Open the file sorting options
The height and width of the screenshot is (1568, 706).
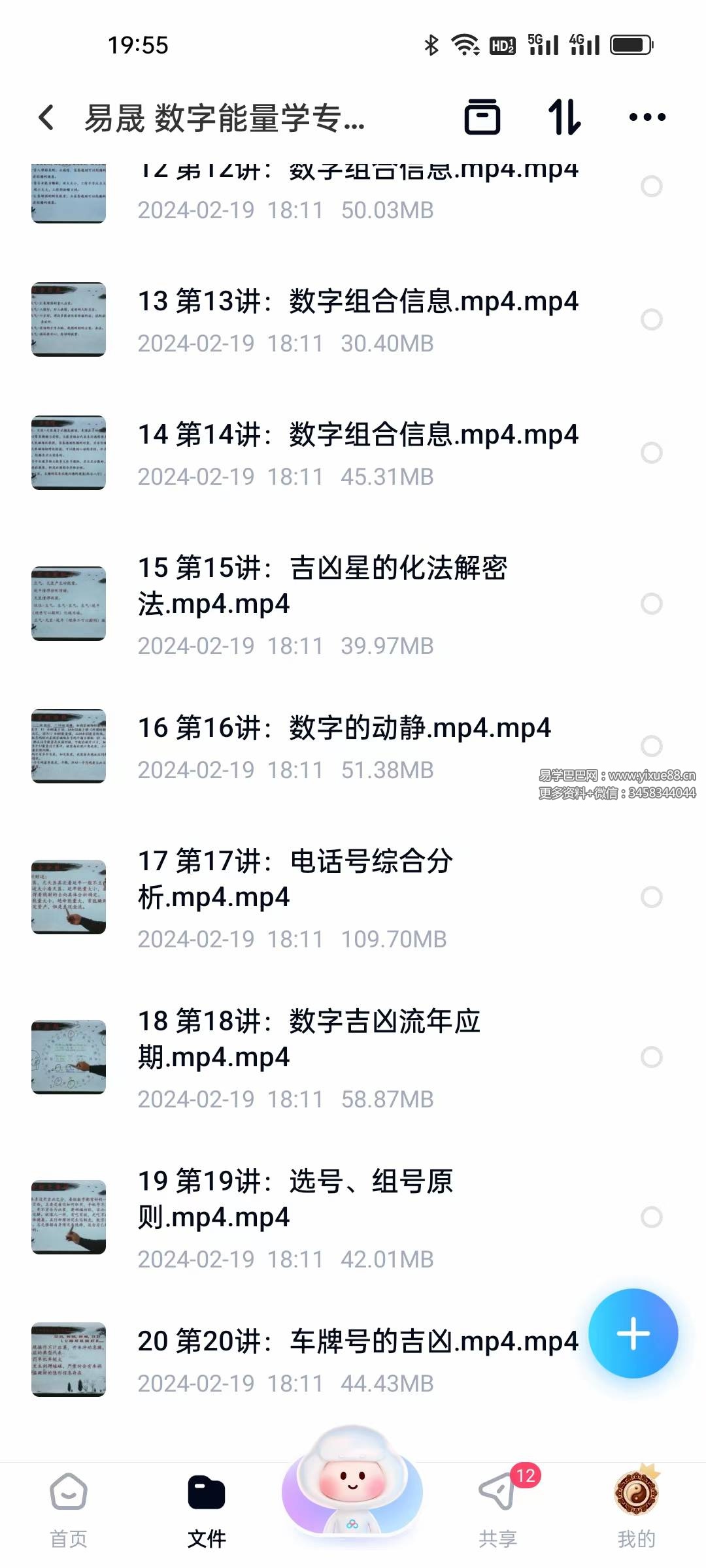pyautogui.click(x=564, y=118)
